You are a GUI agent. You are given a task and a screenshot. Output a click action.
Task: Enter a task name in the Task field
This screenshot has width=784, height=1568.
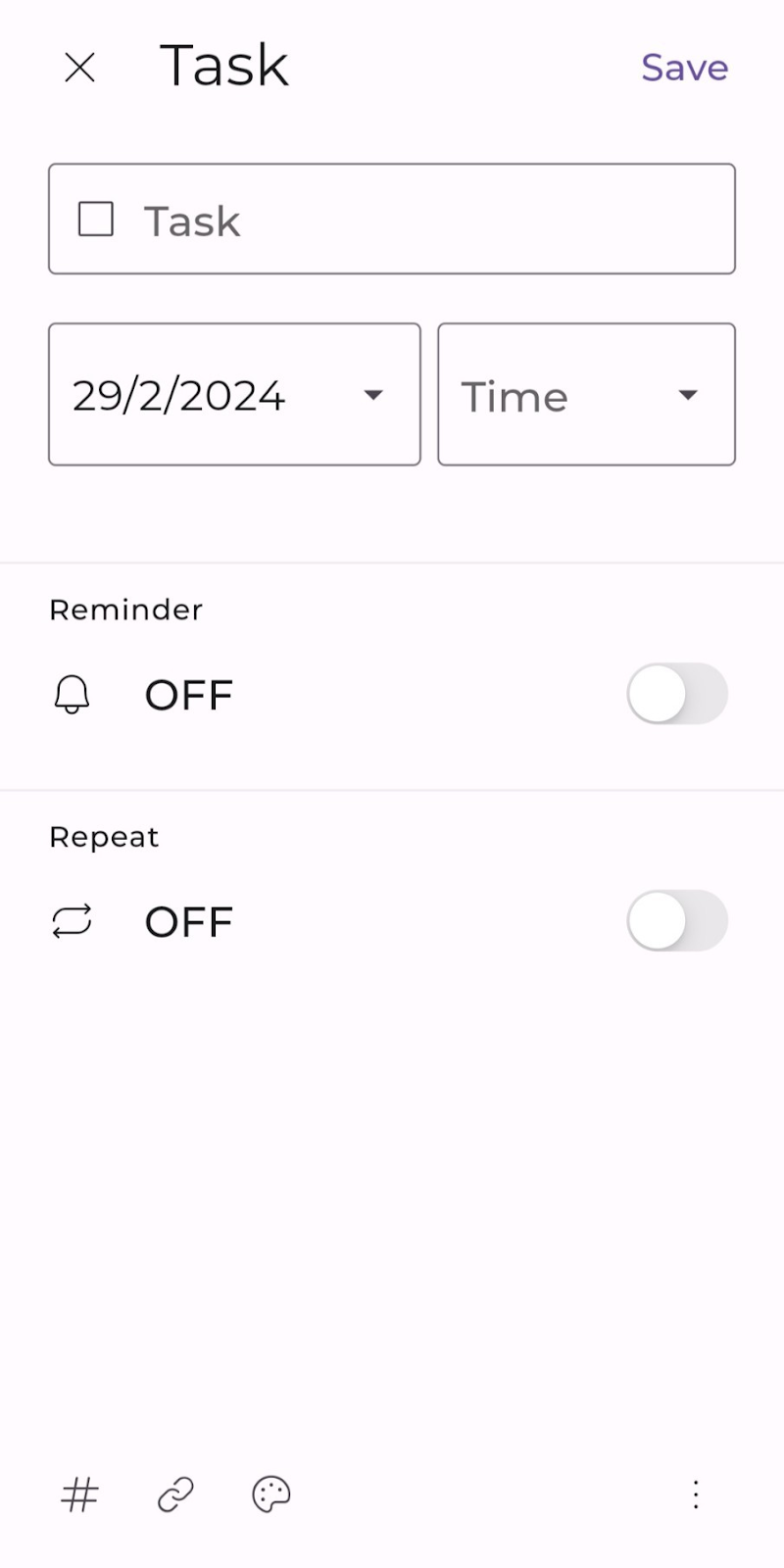click(x=431, y=220)
